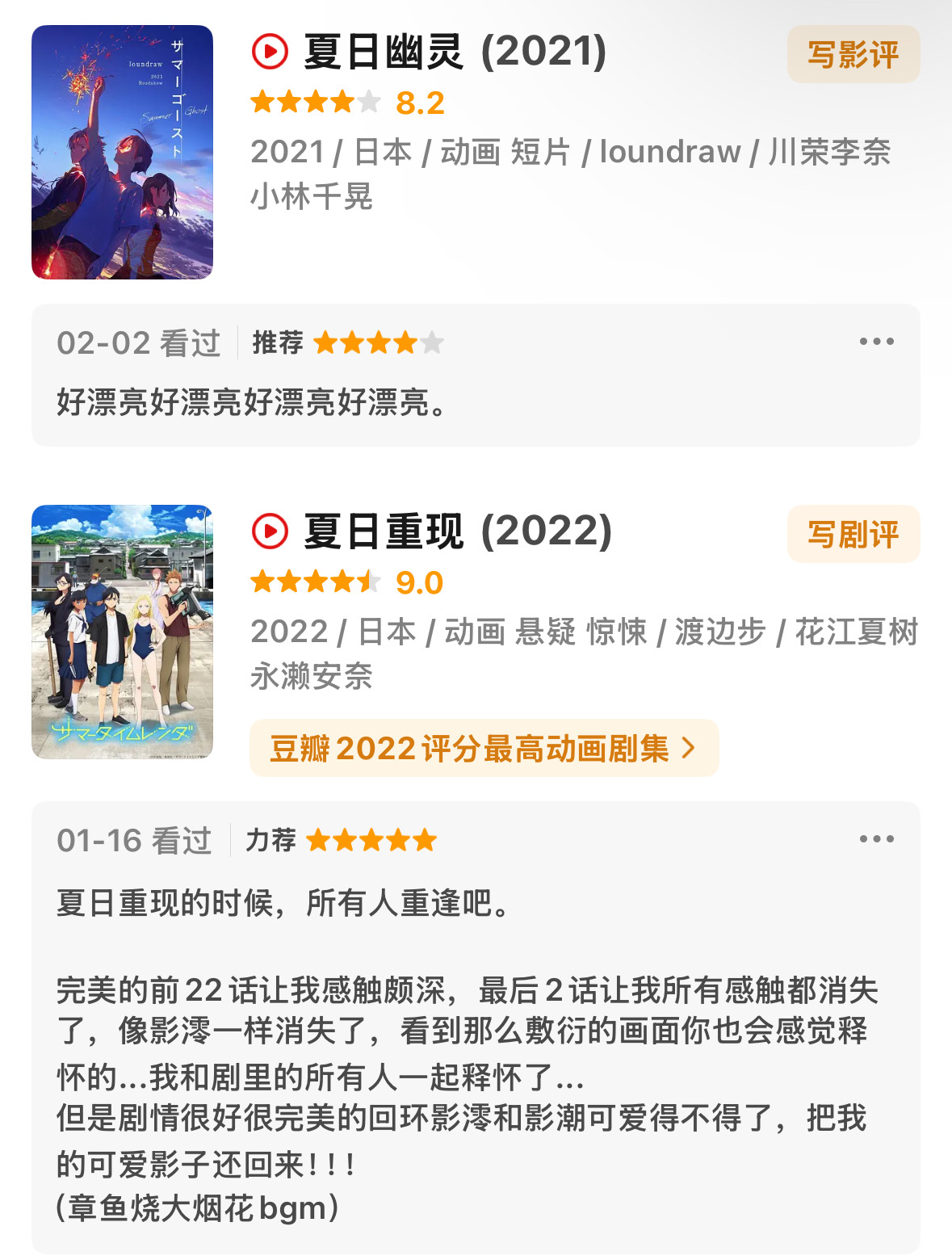Open the 夏日幽灵 (2021) title
The width and height of the screenshot is (952, 1260).
[455, 52]
